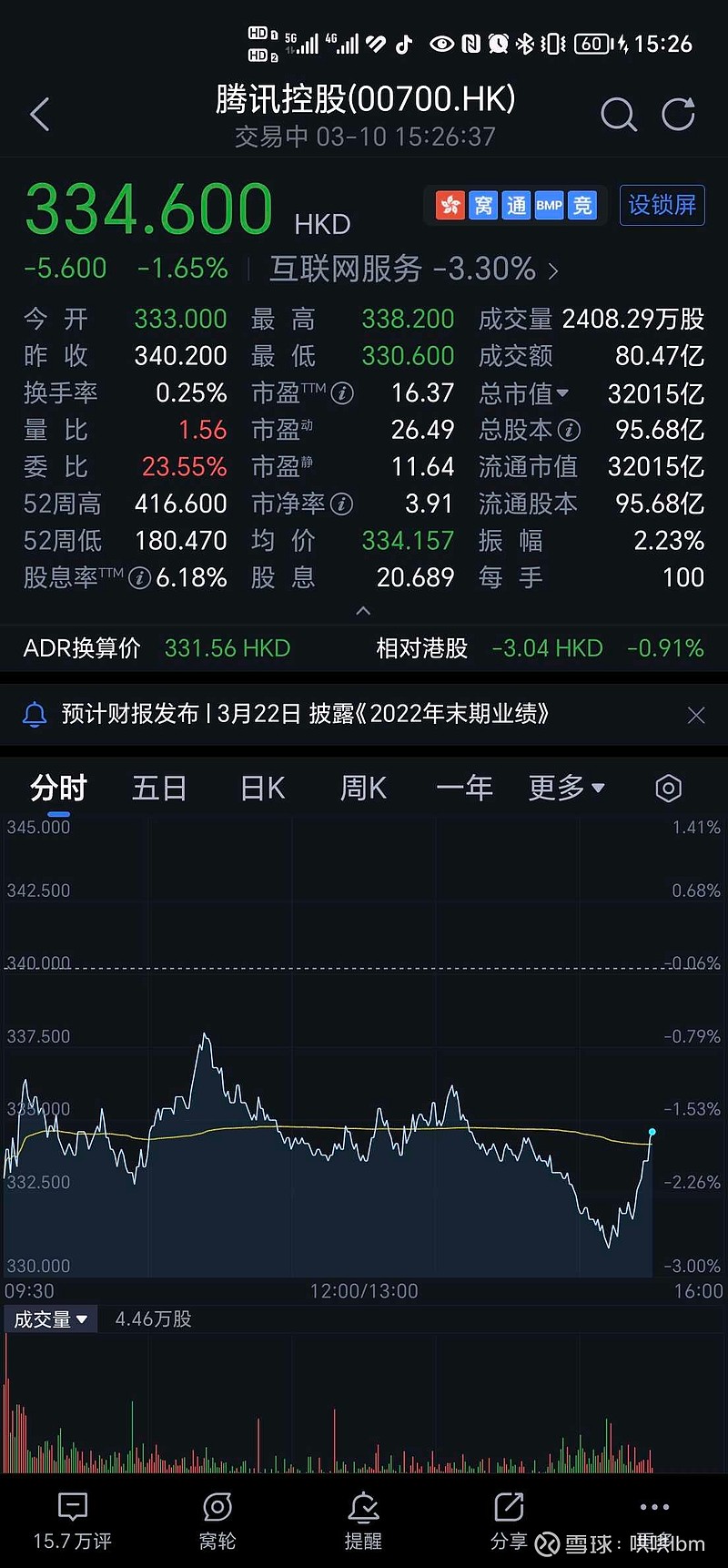Open more options with the ••• icon
This screenshot has height=1568, width=728.
tap(654, 1507)
